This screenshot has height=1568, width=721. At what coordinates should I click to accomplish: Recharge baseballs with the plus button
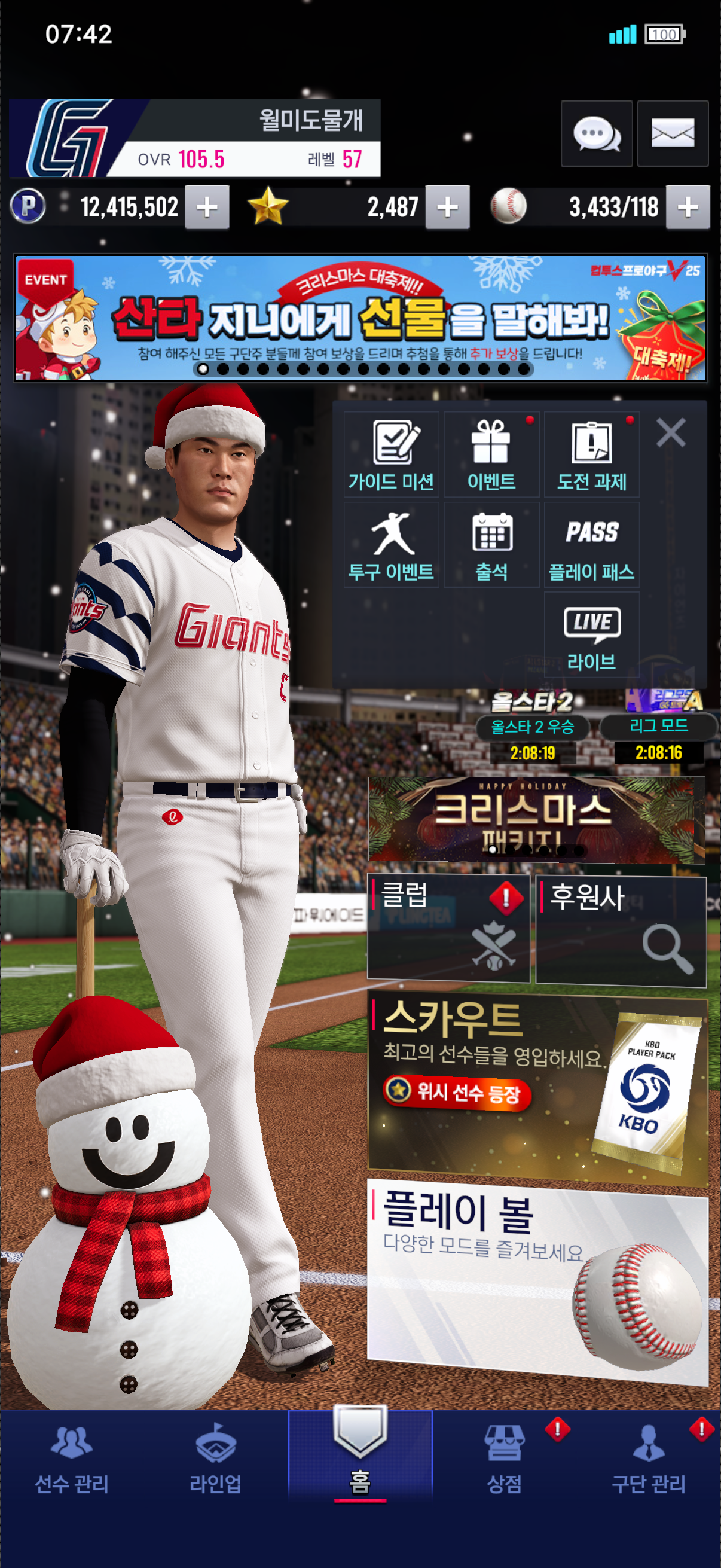click(688, 208)
